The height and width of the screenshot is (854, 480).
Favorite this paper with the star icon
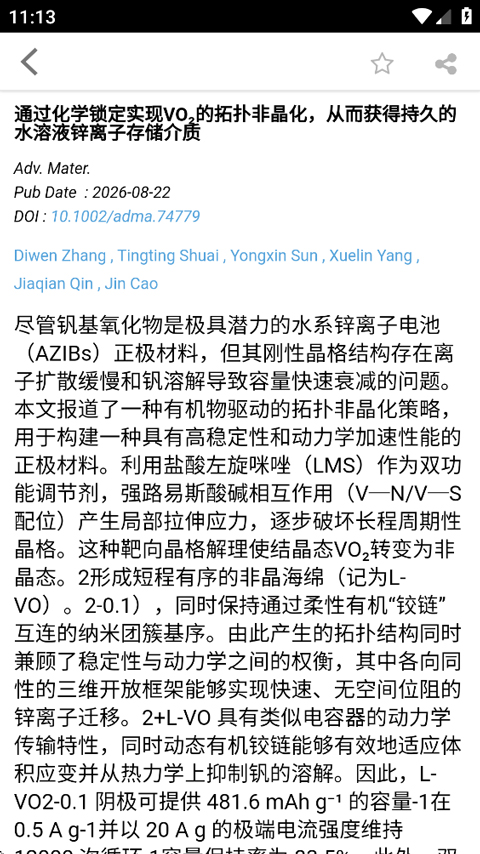coord(382,64)
